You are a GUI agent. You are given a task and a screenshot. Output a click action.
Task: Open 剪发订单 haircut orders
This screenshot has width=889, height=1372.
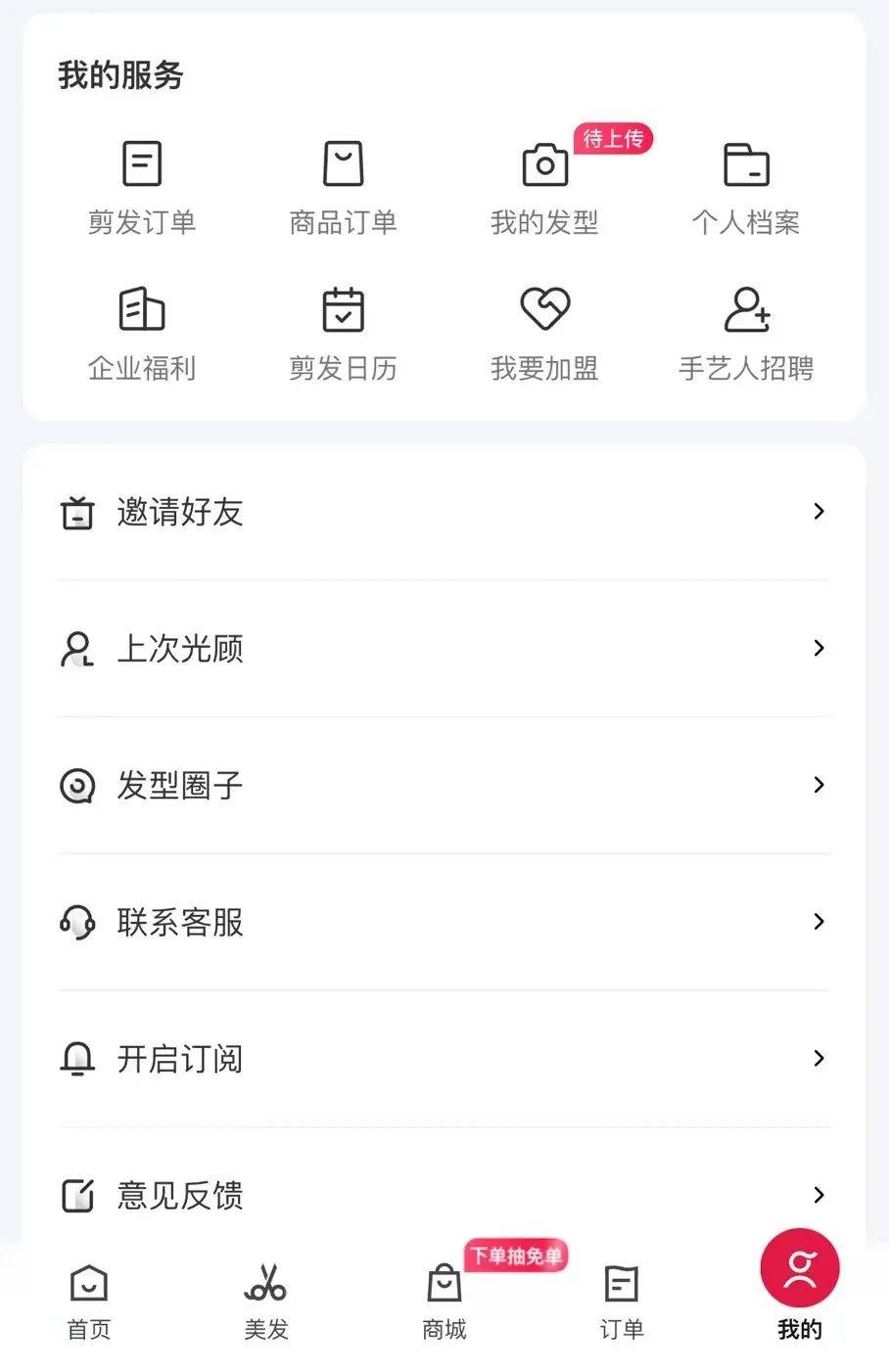pos(142,188)
